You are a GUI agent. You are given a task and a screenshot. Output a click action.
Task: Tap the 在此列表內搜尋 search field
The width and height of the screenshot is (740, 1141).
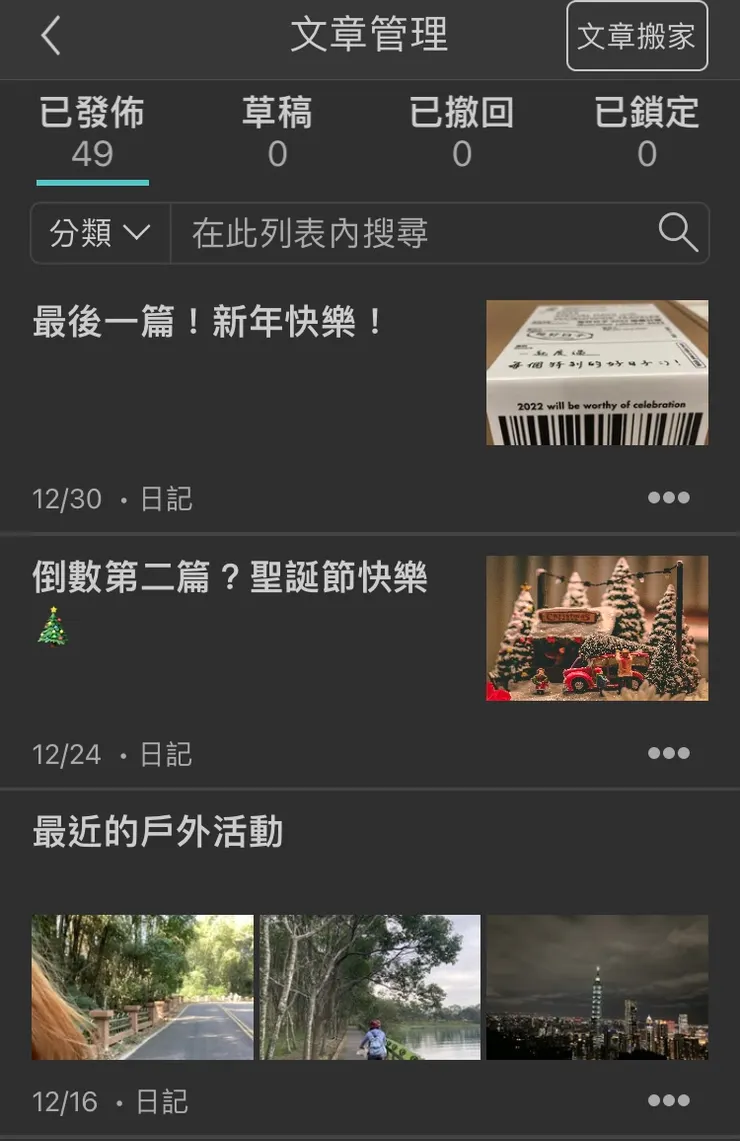(x=400, y=233)
